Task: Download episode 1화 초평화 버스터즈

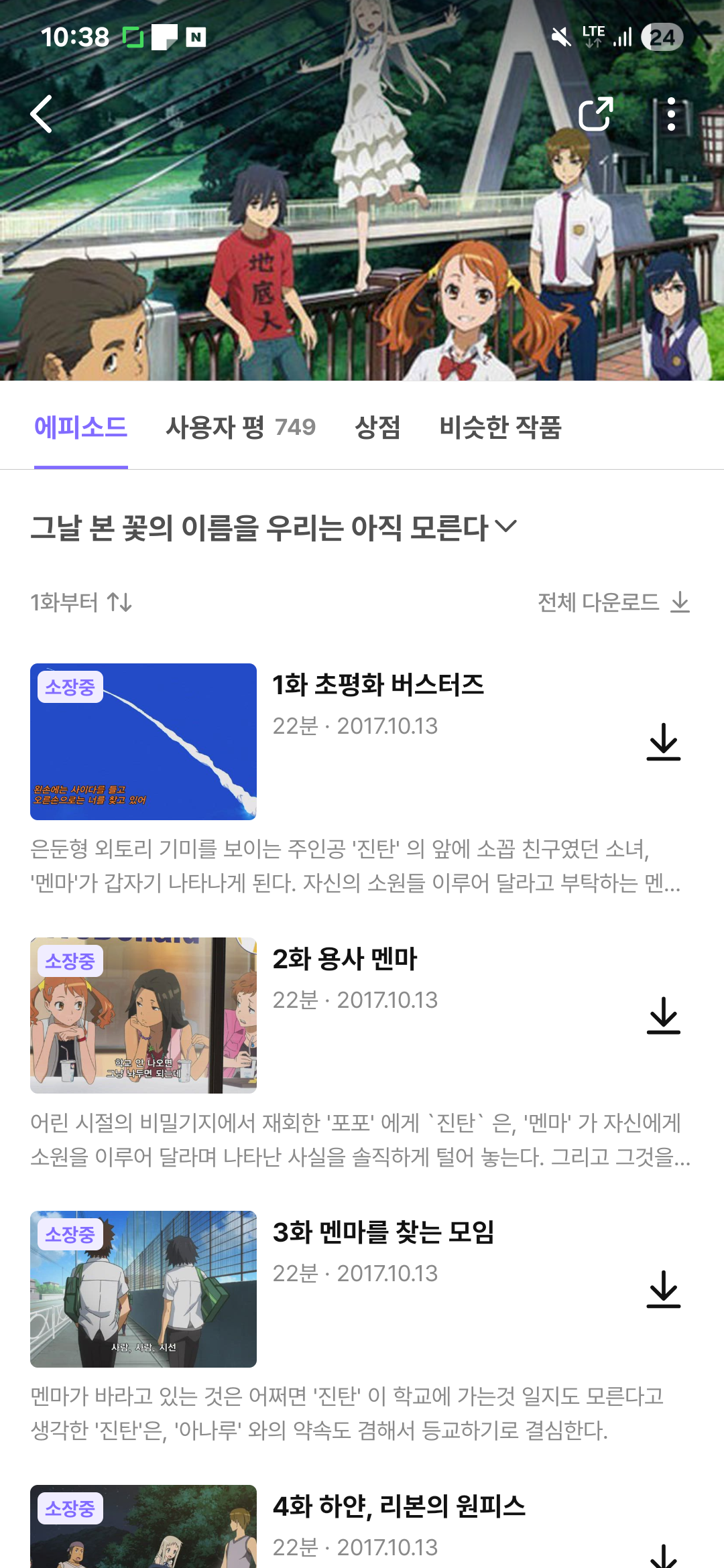Action: click(663, 742)
